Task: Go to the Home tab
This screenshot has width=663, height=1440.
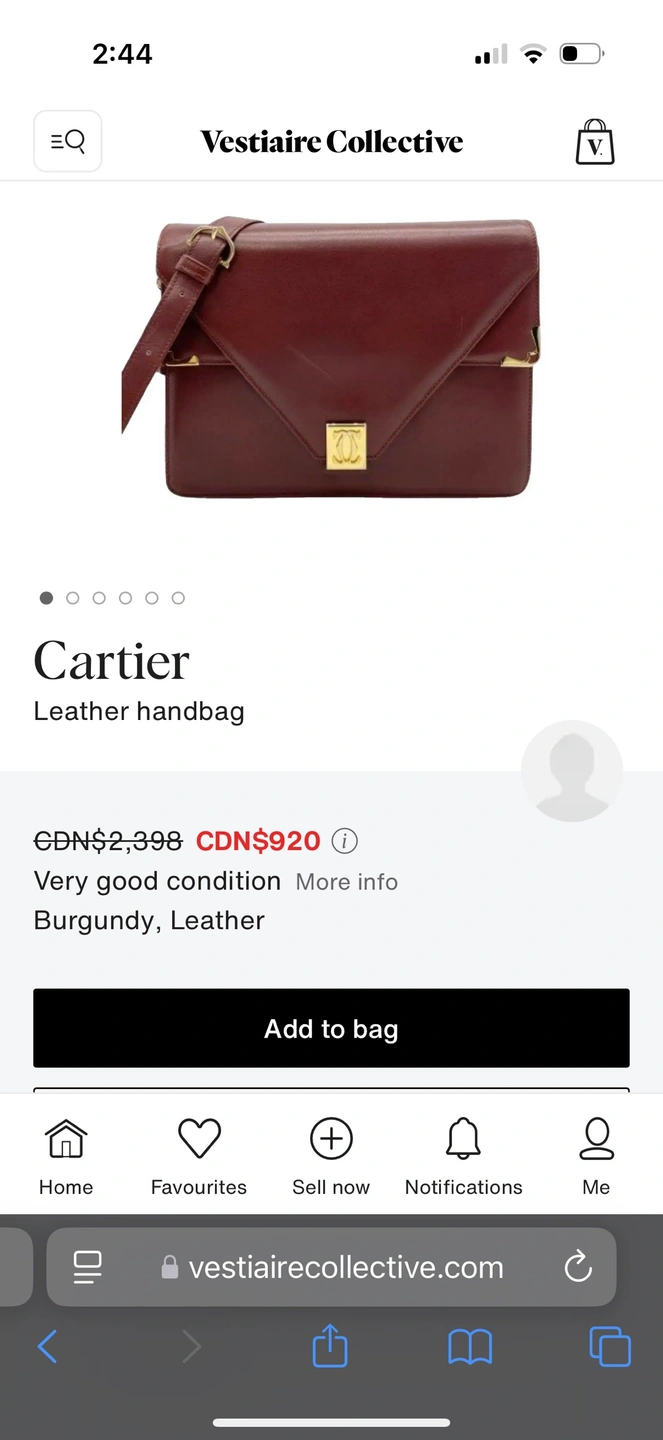Action: [x=66, y=1156]
